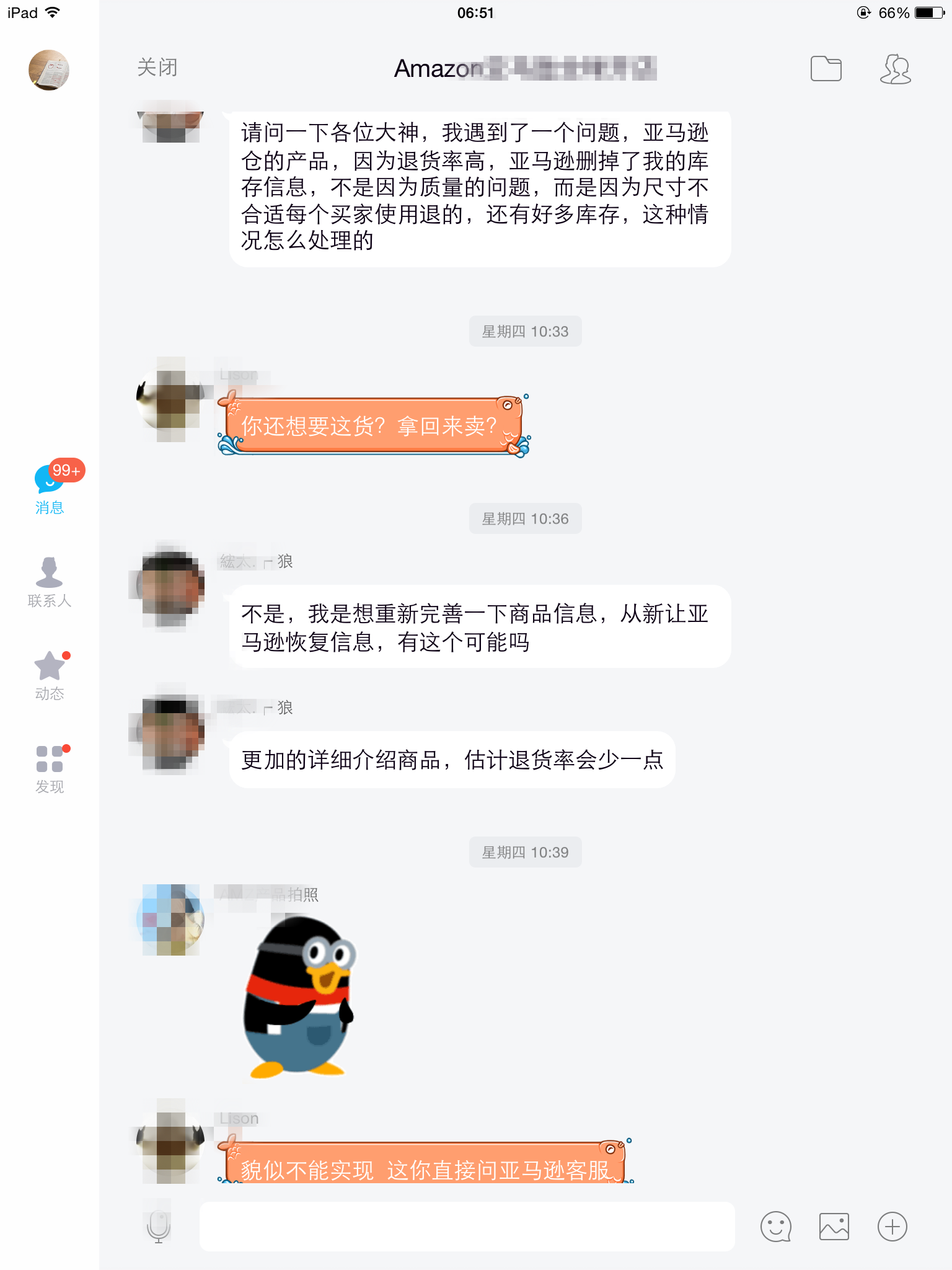The image size is (952, 1270).
Task: Tap the microphone voice input icon
Action: (x=158, y=1227)
